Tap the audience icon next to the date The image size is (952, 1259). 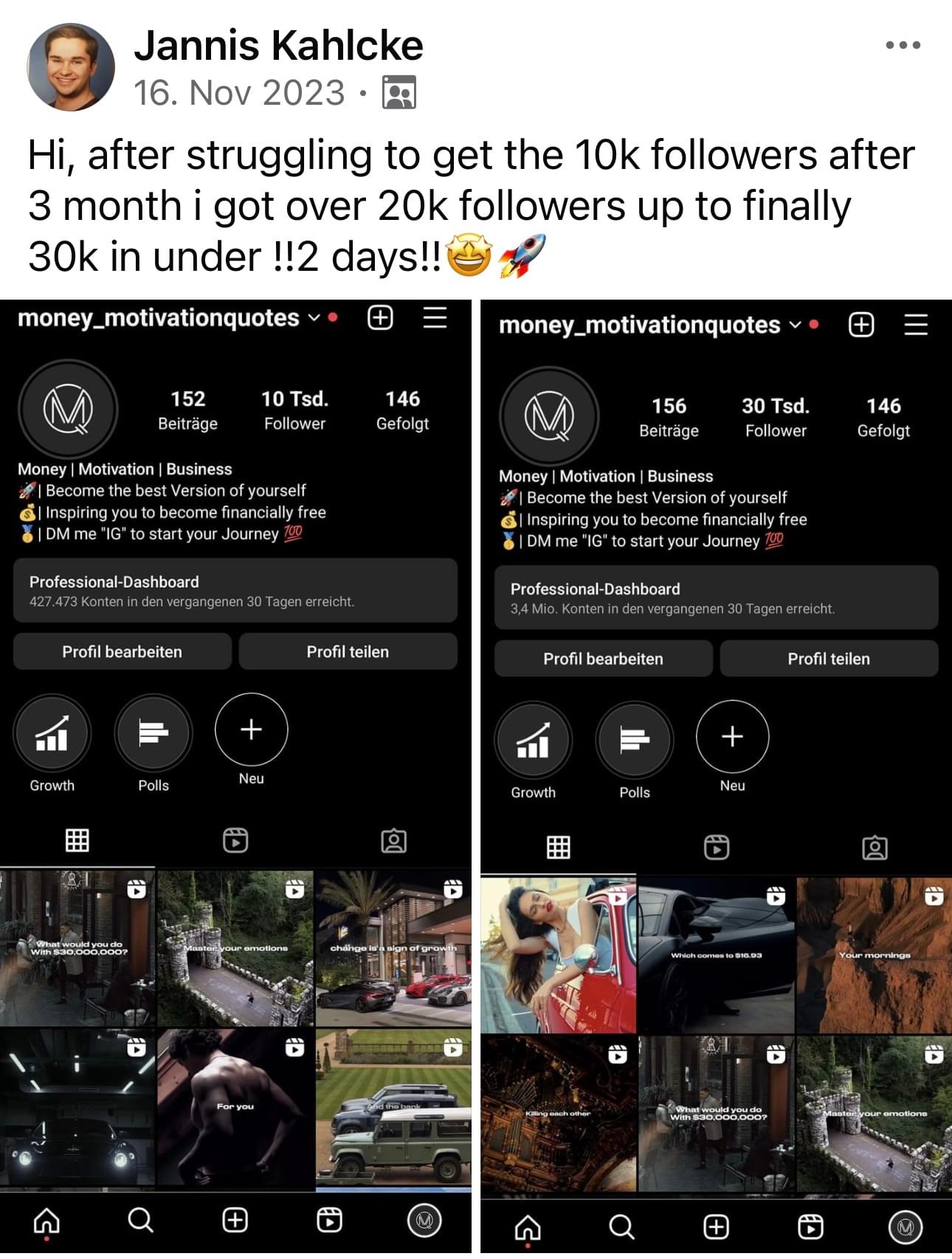[399, 93]
